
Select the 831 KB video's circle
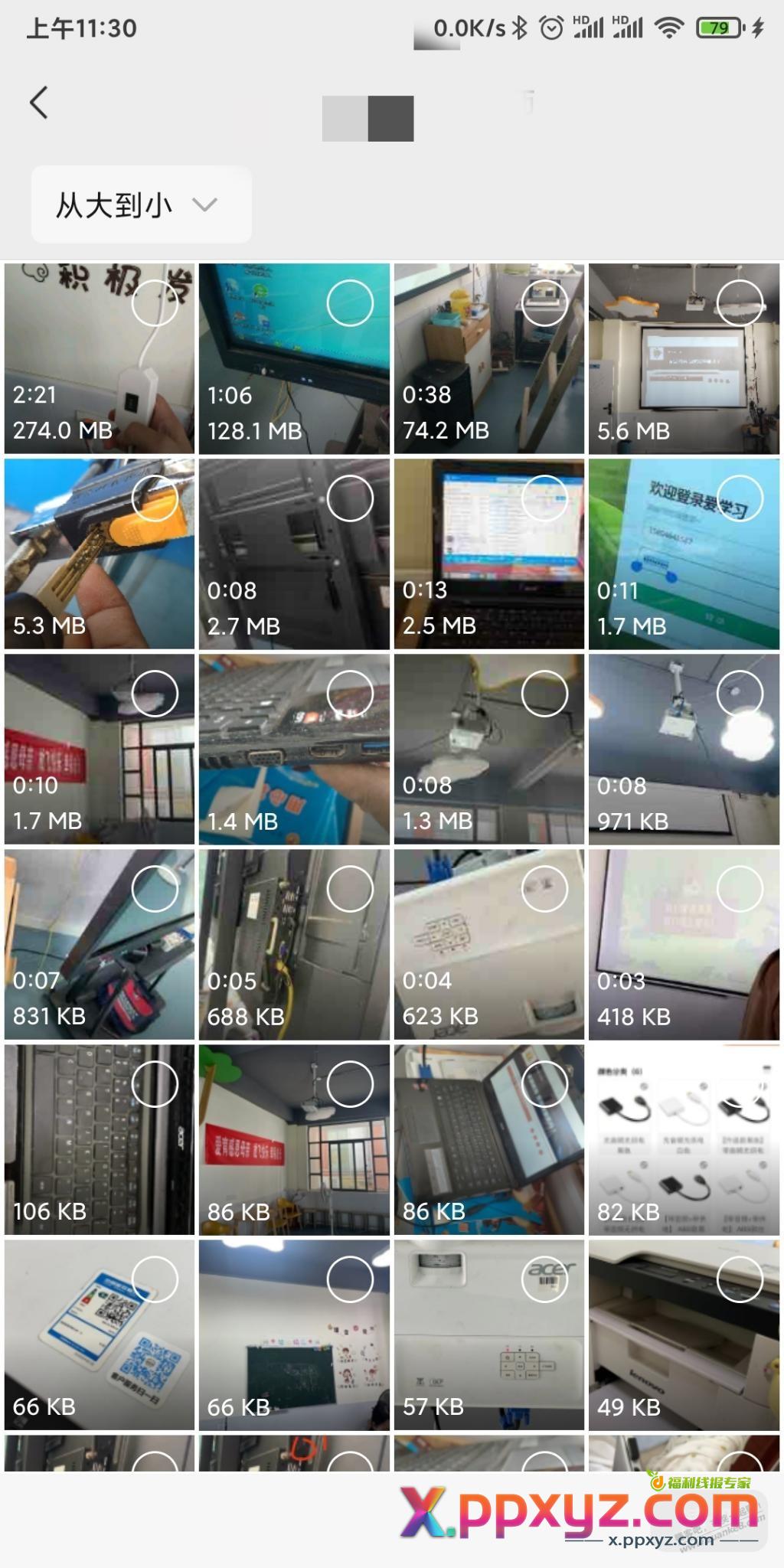(155, 889)
